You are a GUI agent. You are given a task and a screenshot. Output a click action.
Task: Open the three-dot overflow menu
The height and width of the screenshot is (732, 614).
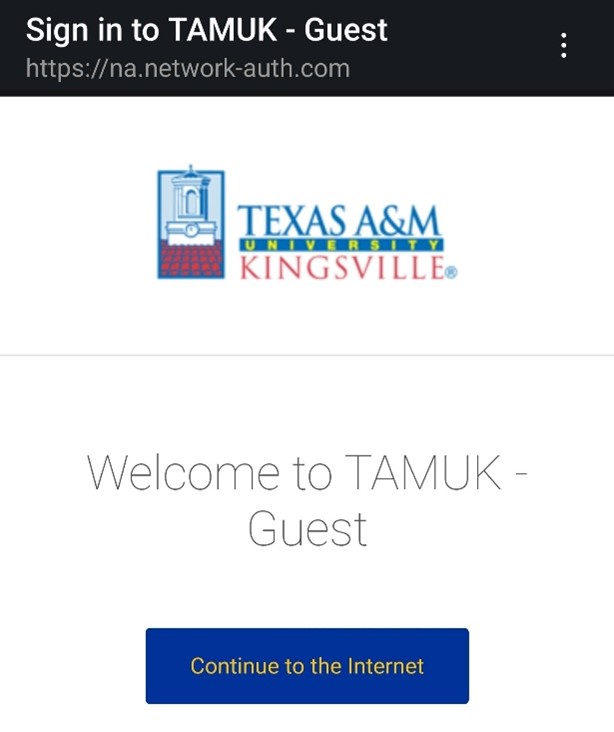click(x=564, y=46)
